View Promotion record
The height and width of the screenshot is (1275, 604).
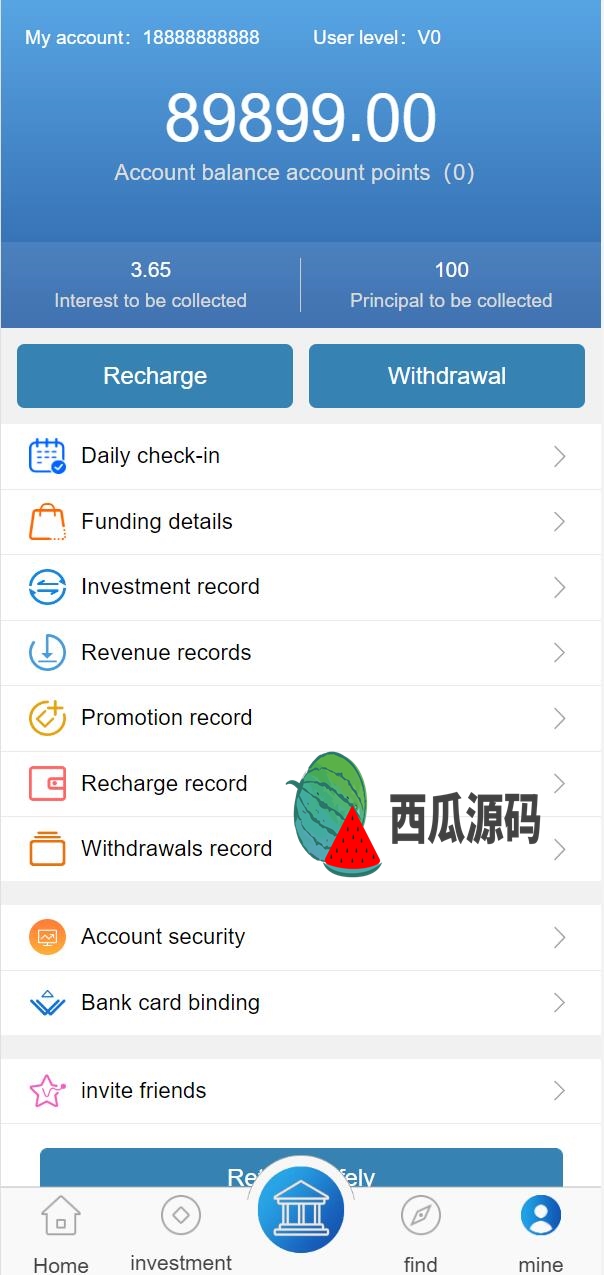pos(302,718)
